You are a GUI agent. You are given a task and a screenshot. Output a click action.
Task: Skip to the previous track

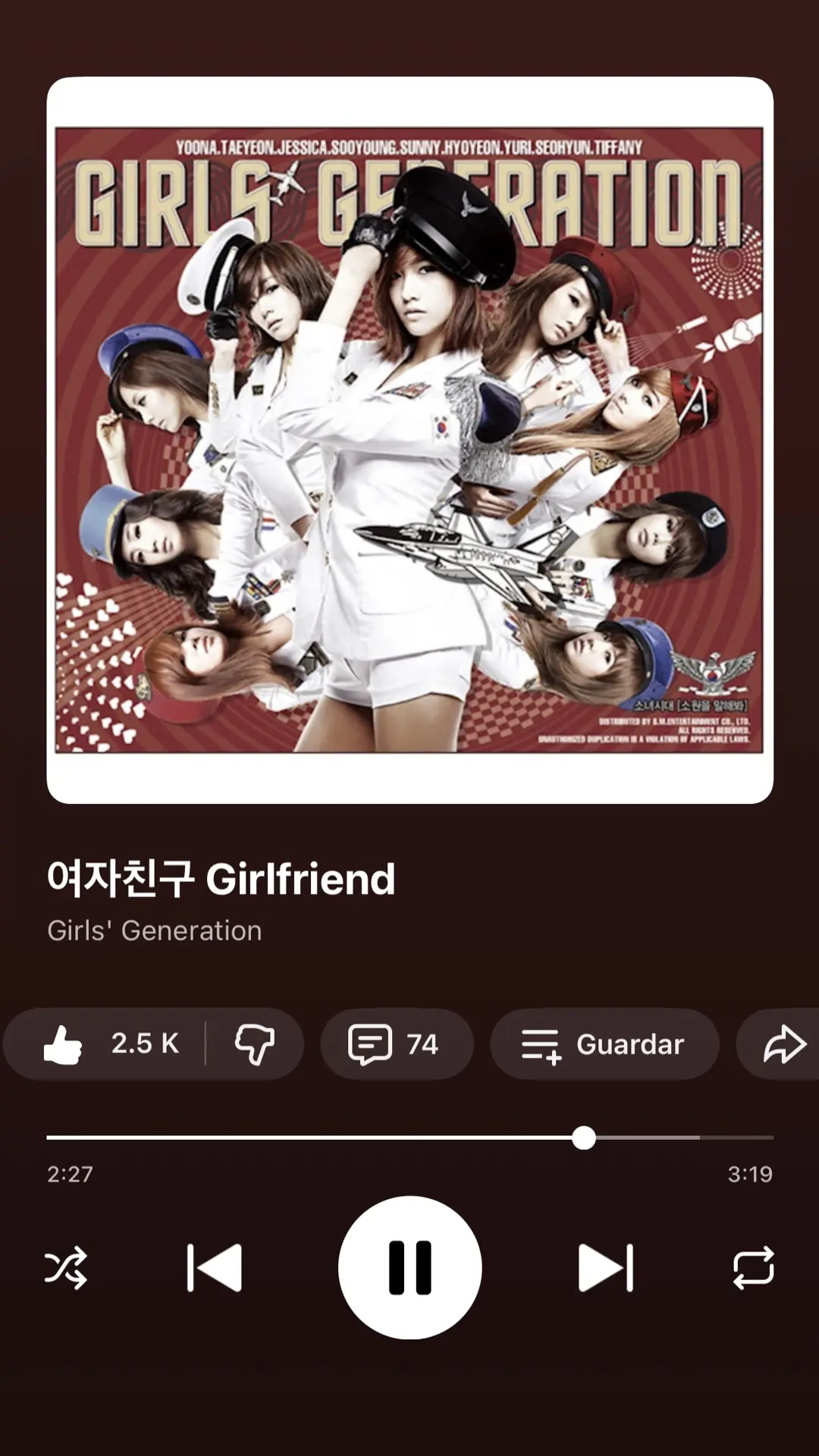[x=215, y=1267]
